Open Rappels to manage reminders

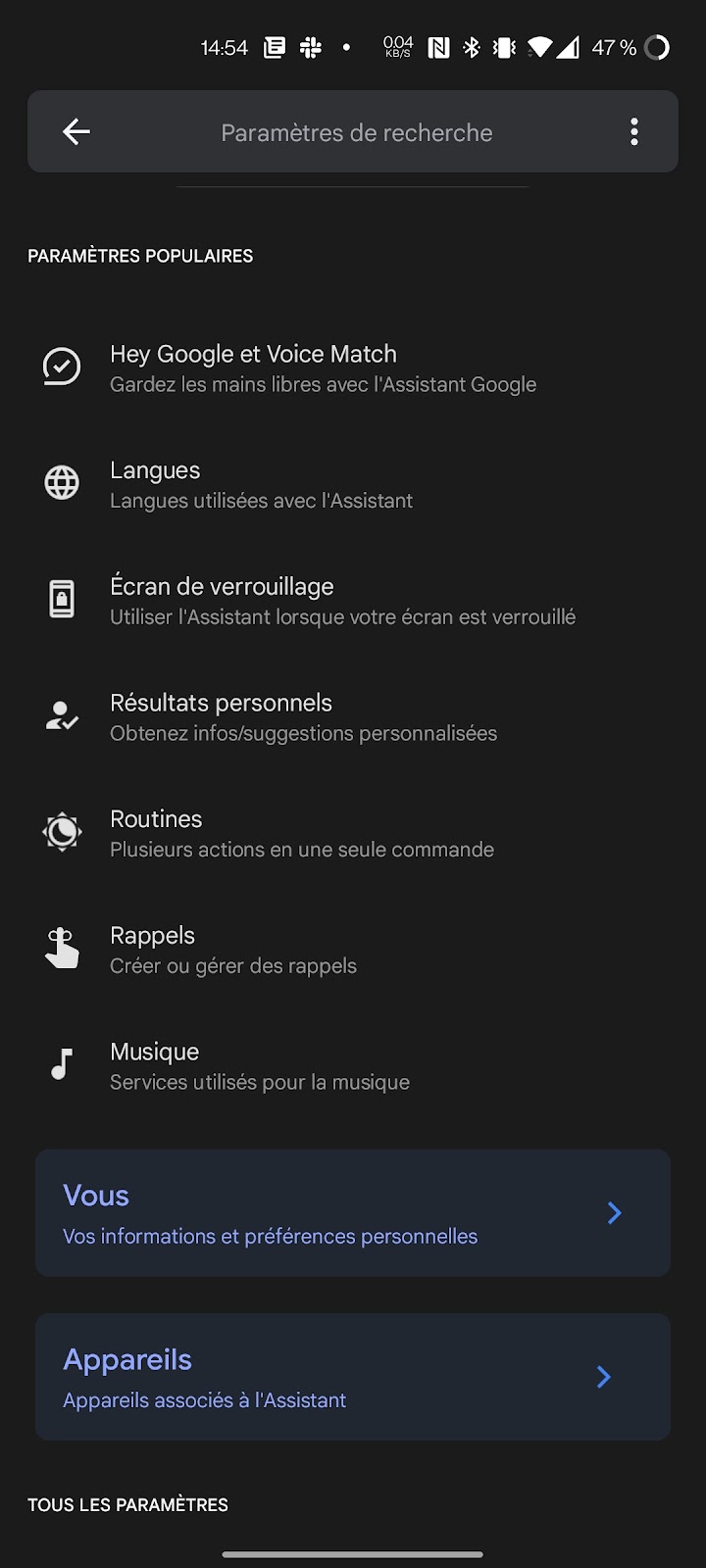coord(353,950)
